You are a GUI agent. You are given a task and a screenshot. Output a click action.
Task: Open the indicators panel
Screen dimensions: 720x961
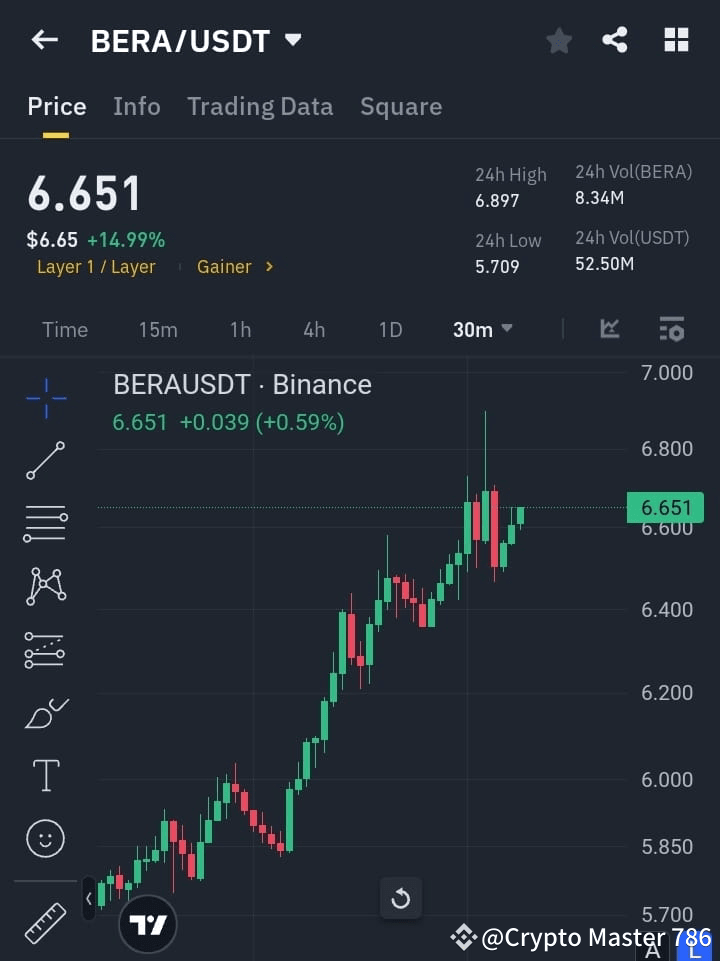click(x=671, y=329)
